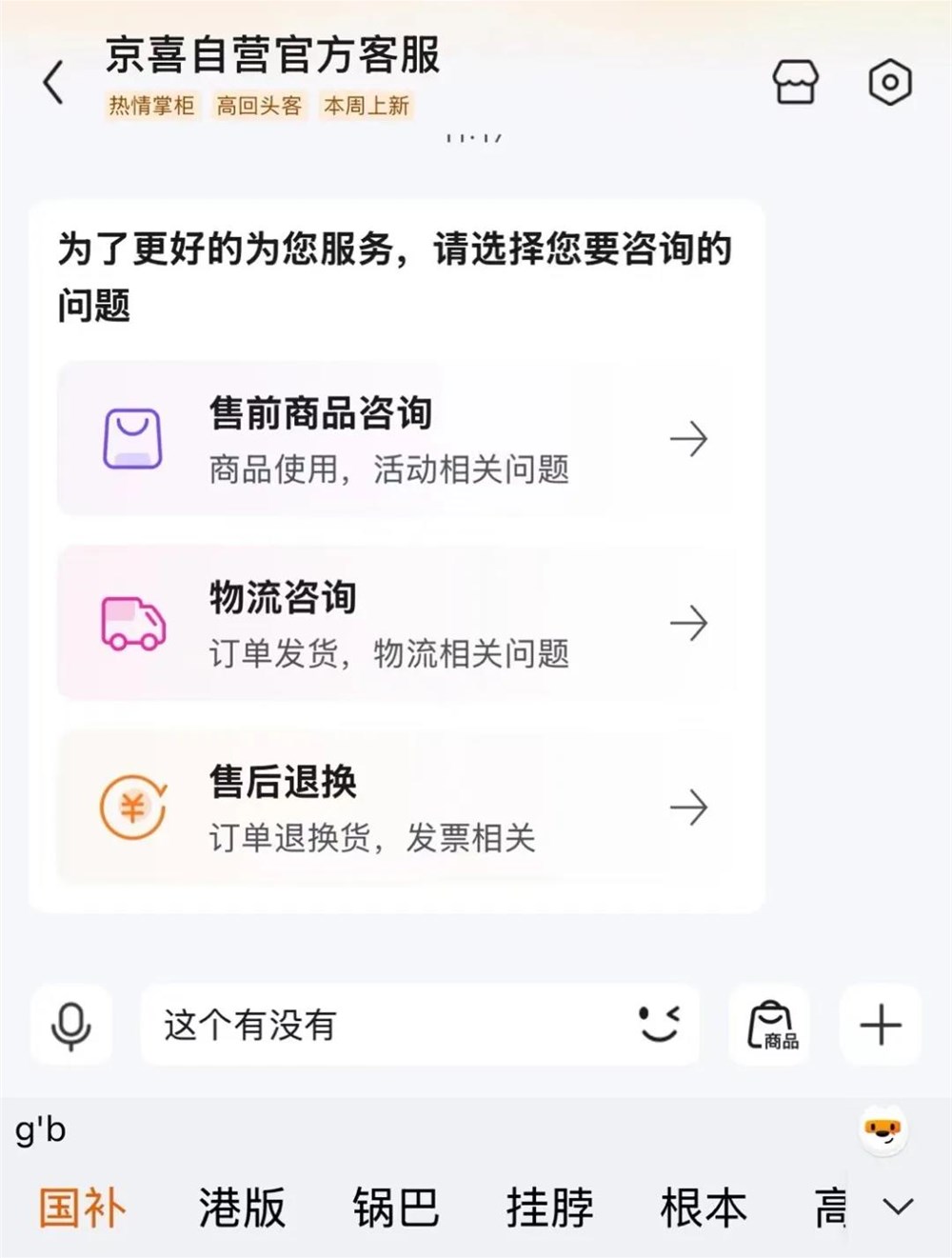Open 售前商品咨询 via its right arrow

(x=687, y=439)
